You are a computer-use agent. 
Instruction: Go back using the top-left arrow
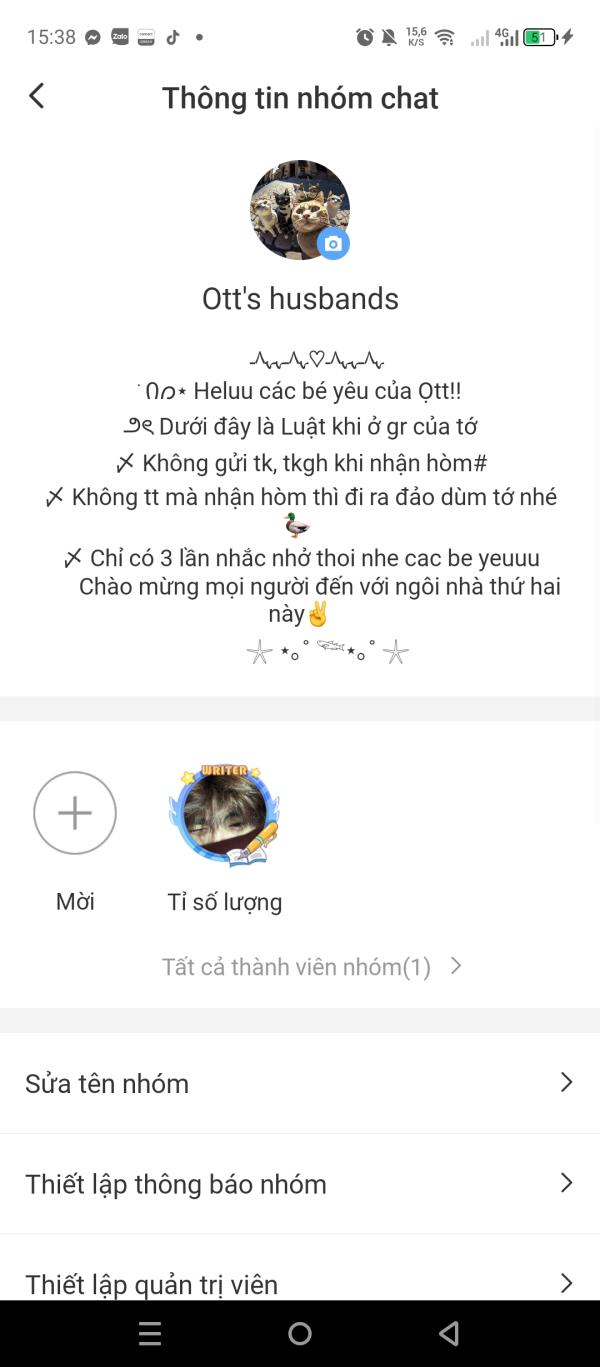[37, 96]
